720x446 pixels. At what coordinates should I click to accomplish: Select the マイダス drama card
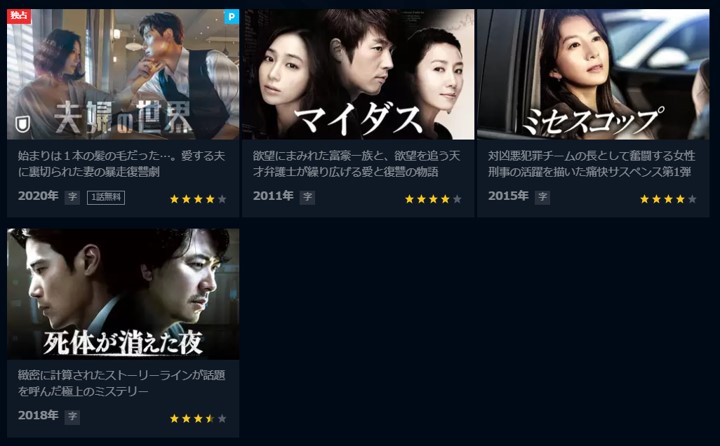(358, 75)
